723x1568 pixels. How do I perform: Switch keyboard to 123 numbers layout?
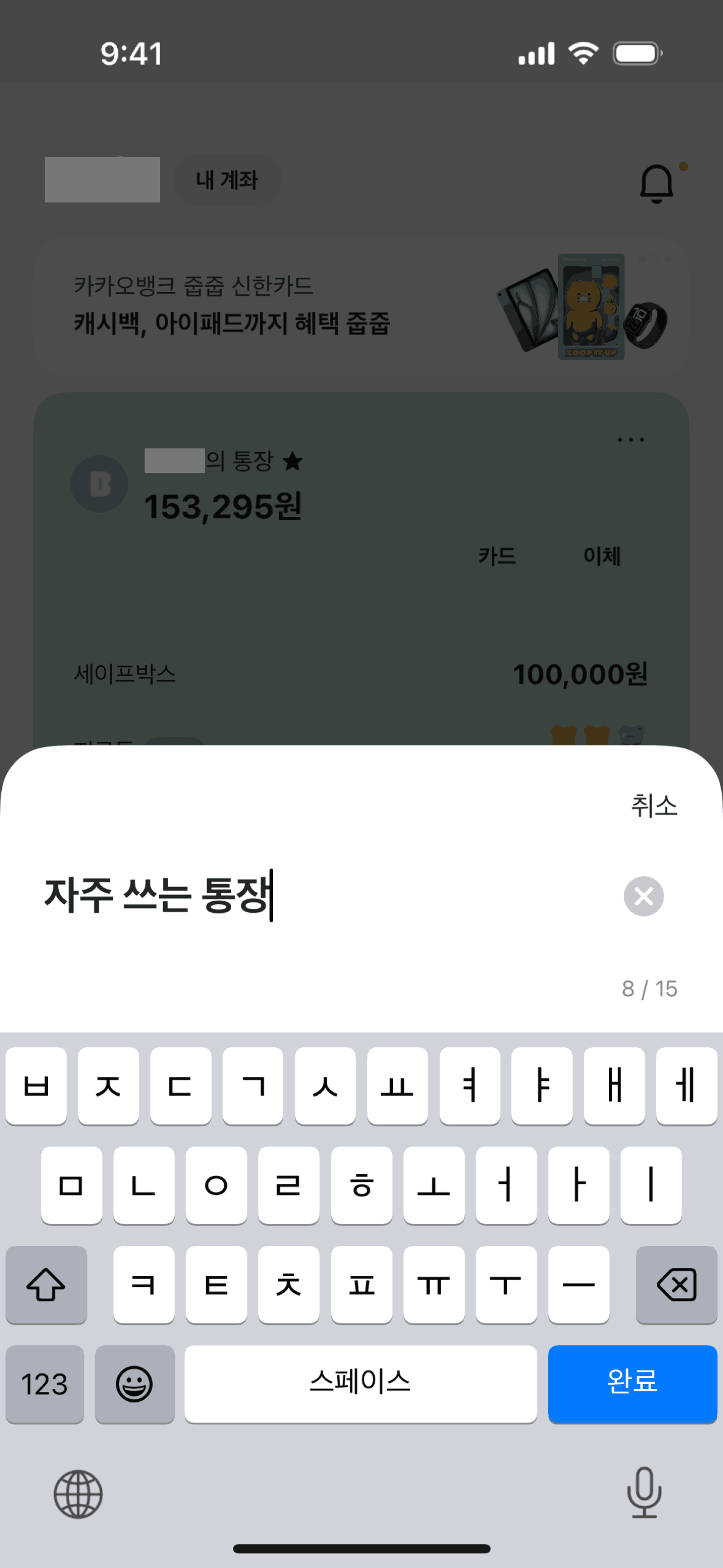coord(44,1383)
